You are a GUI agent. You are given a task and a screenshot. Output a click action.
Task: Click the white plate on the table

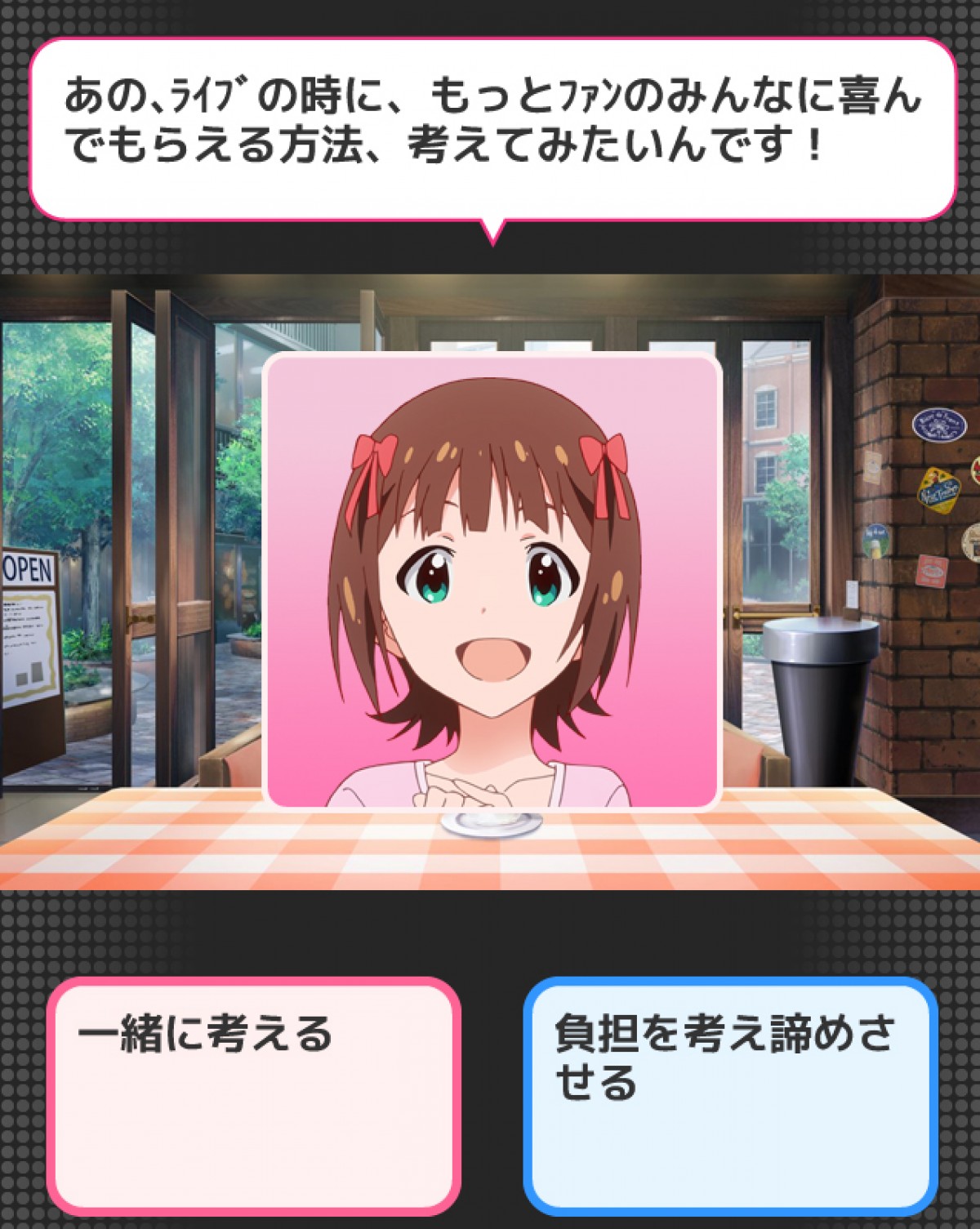490,823
